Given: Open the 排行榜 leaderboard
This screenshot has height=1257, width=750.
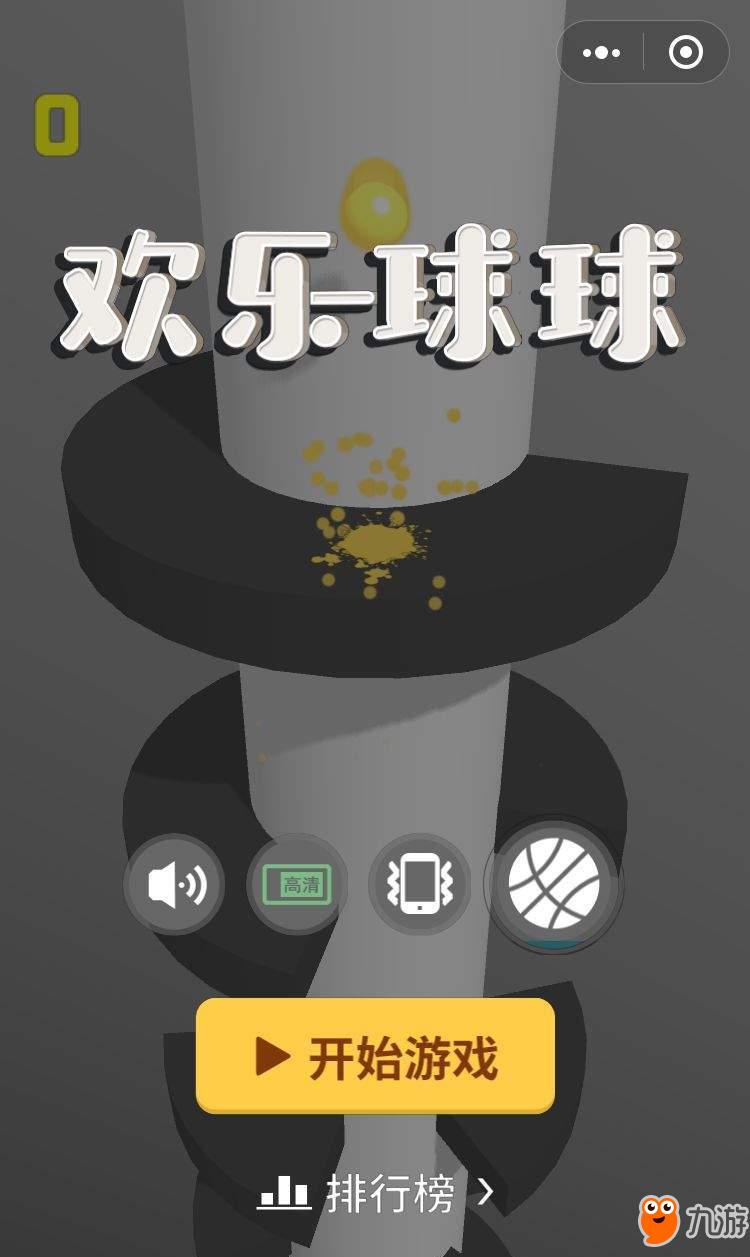Looking at the screenshot, I should (x=376, y=1193).
